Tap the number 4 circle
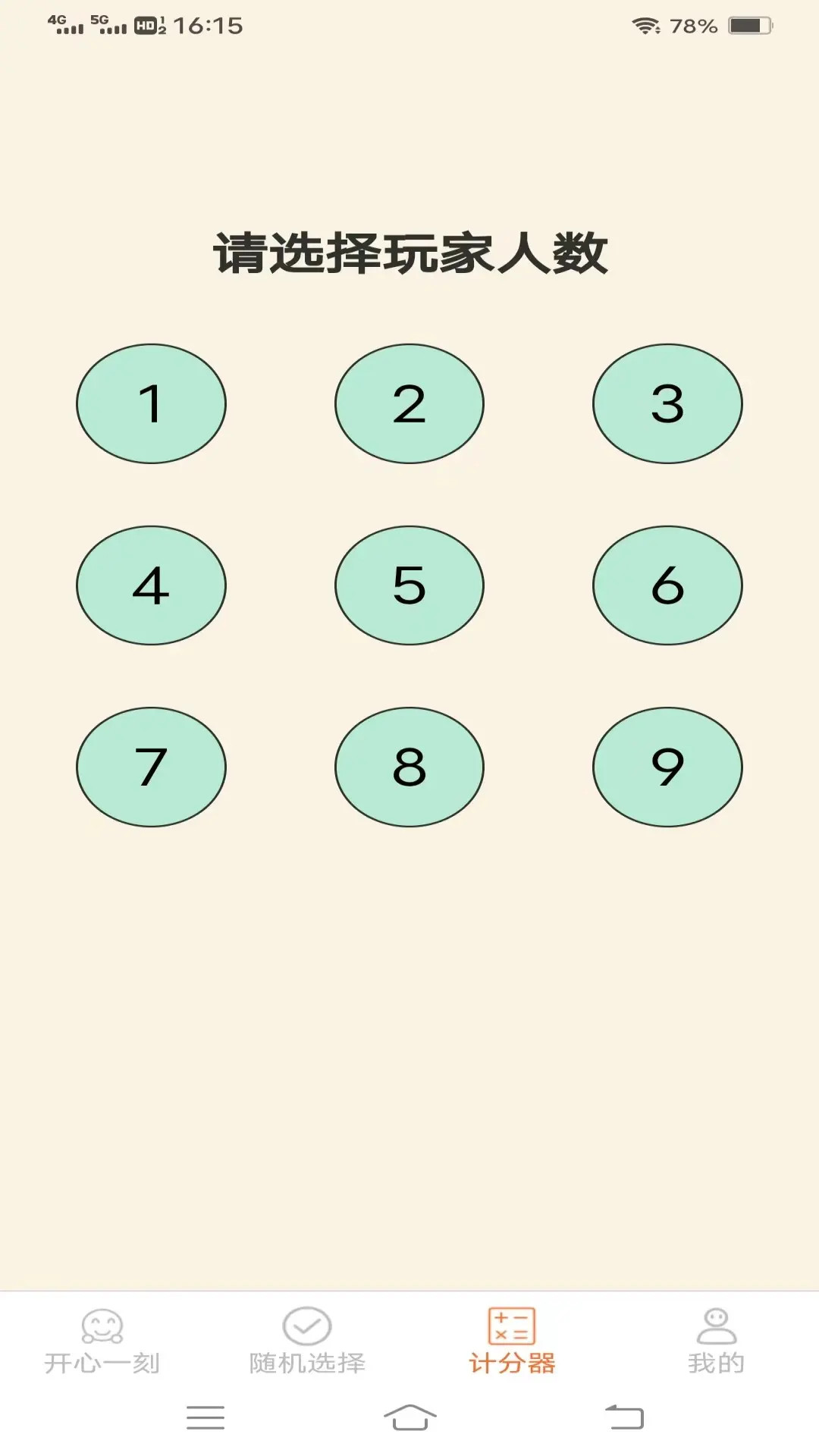 point(151,585)
